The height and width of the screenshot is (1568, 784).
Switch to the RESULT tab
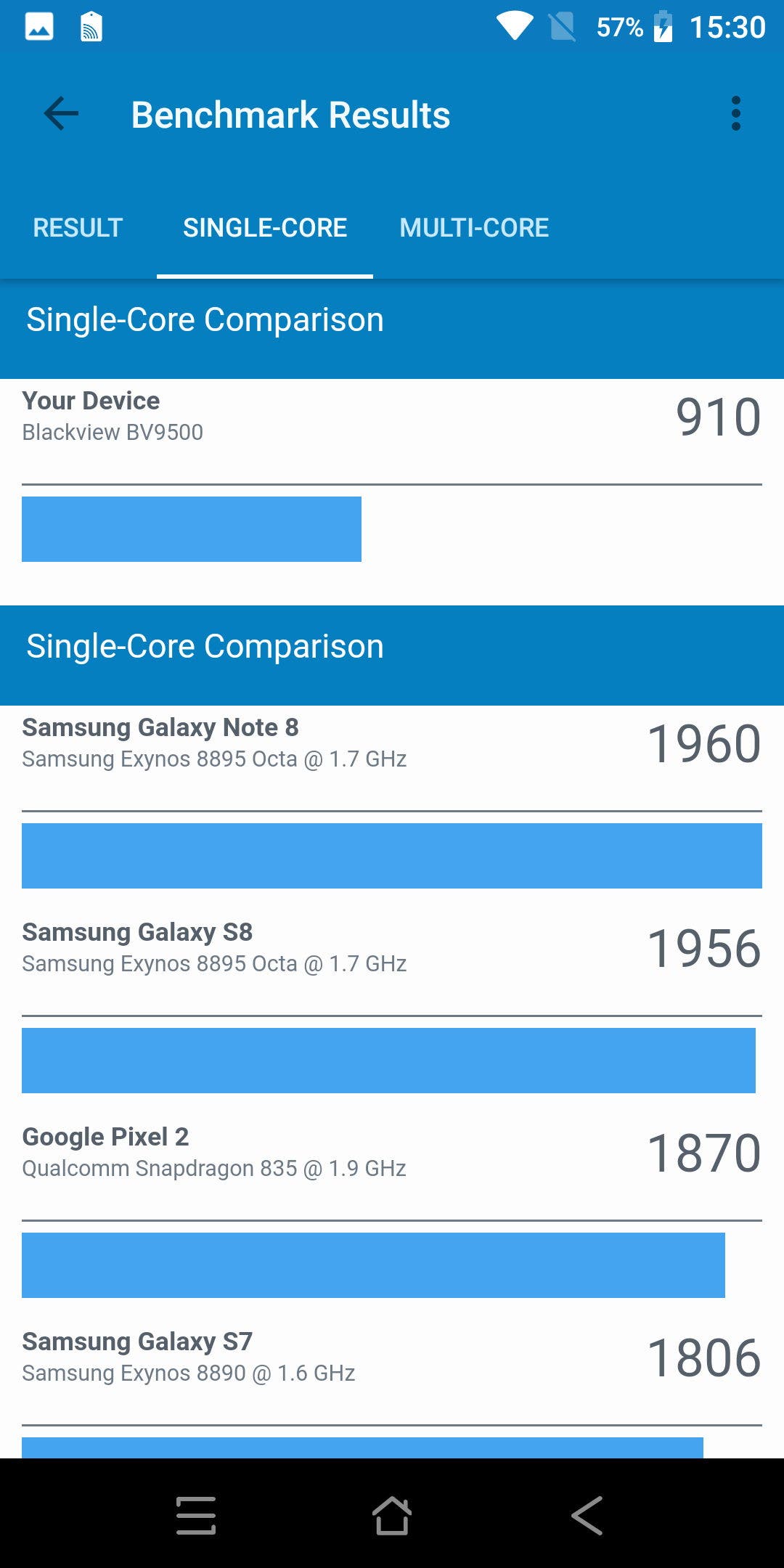point(78,228)
